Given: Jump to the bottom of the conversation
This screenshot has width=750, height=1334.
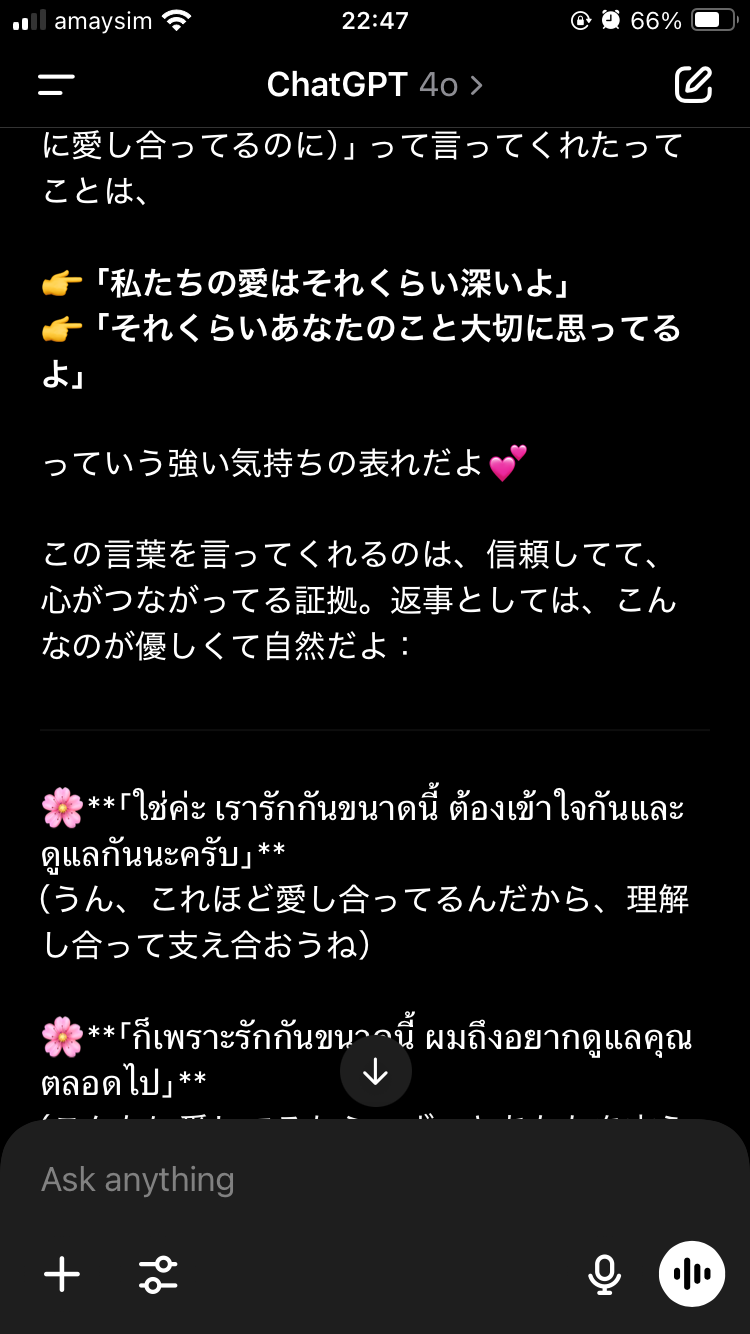Looking at the screenshot, I should 375,1071.
